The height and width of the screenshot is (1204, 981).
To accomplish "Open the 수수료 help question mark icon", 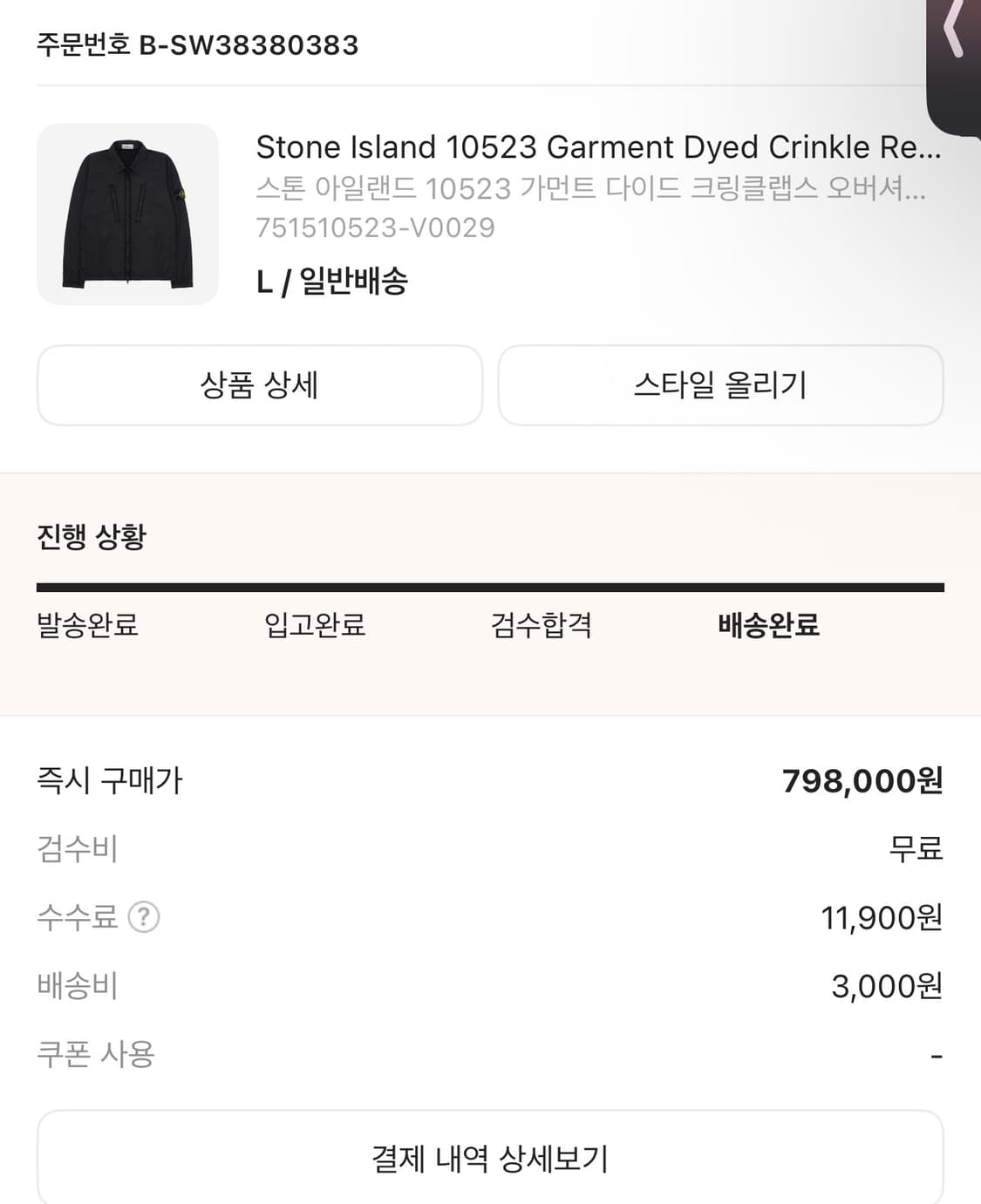I will 145,918.
